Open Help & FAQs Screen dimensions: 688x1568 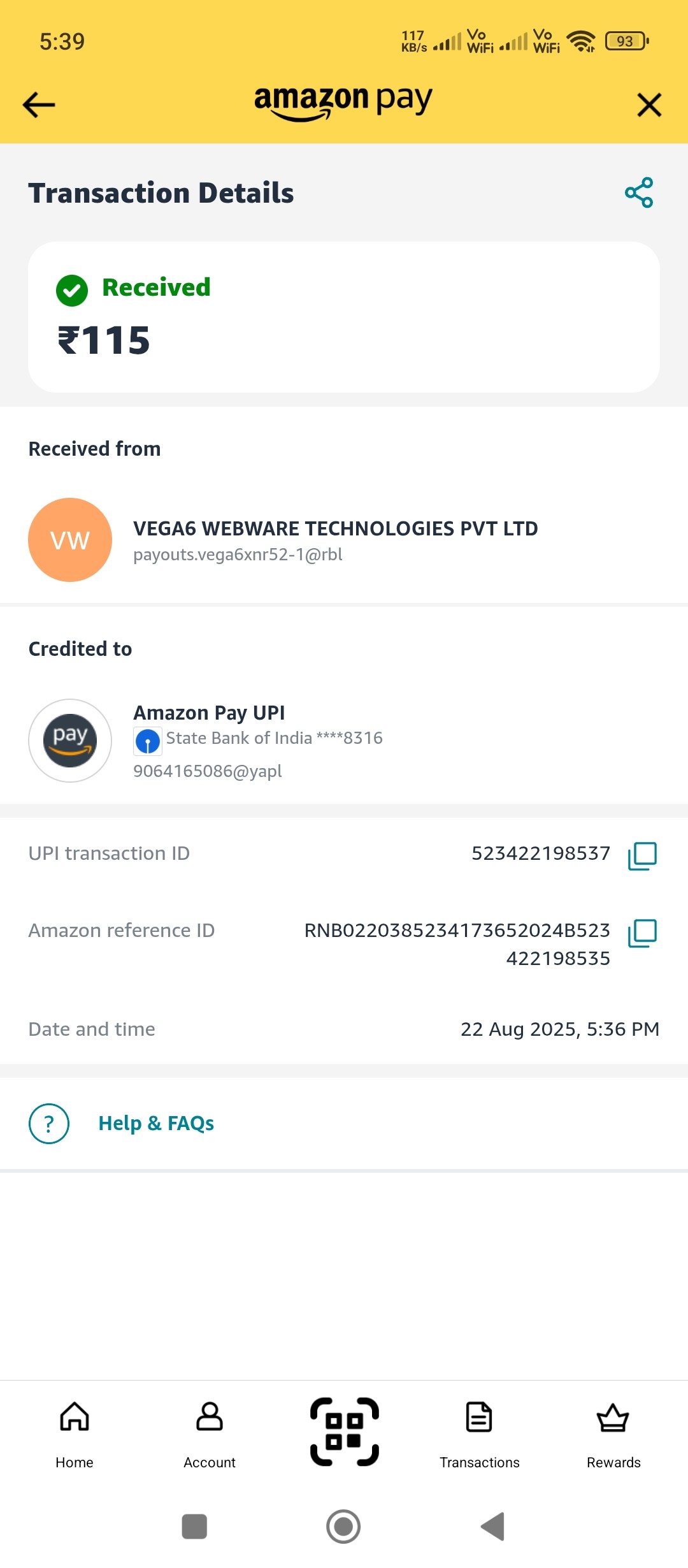pos(155,1123)
